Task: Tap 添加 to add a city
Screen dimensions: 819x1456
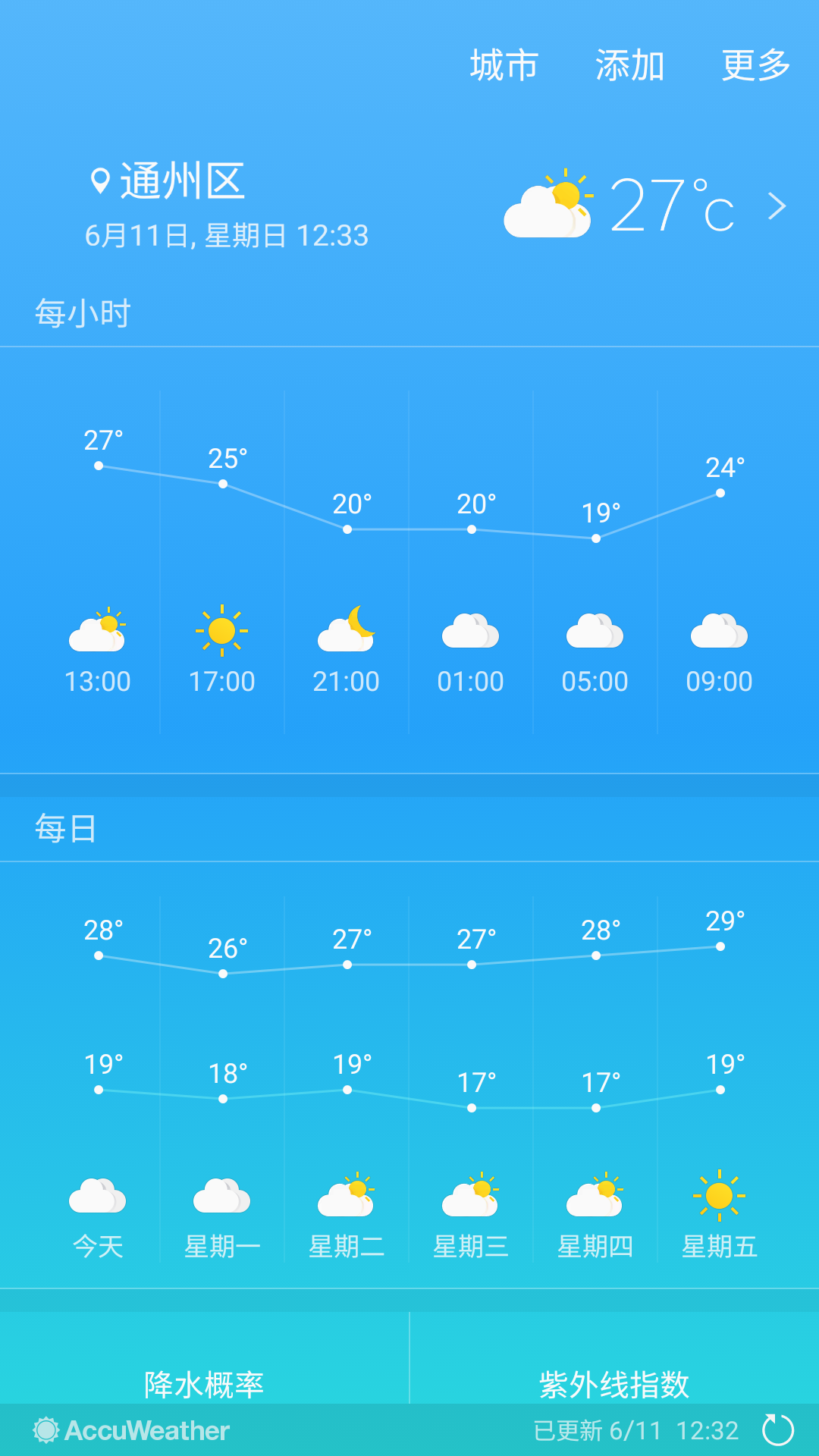Action: click(x=629, y=65)
